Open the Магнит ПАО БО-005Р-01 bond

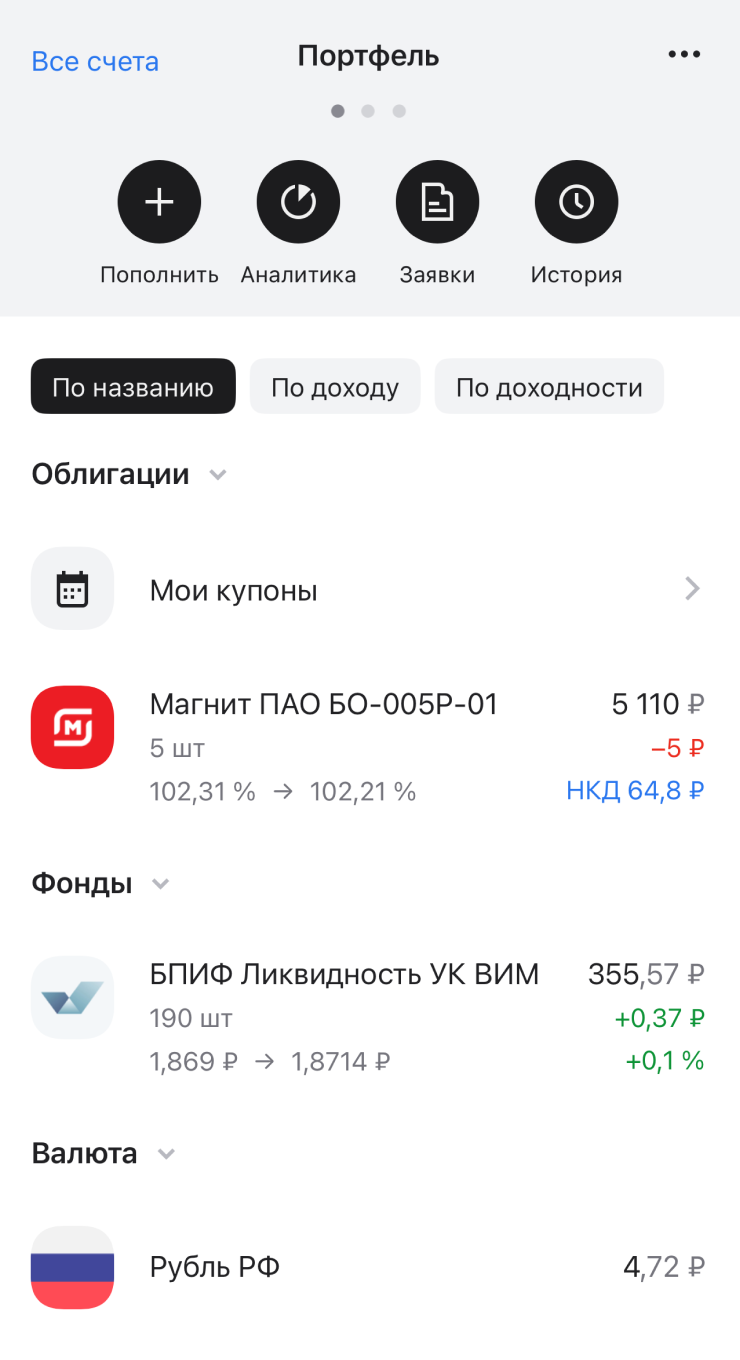pyautogui.click(x=368, y=747)
